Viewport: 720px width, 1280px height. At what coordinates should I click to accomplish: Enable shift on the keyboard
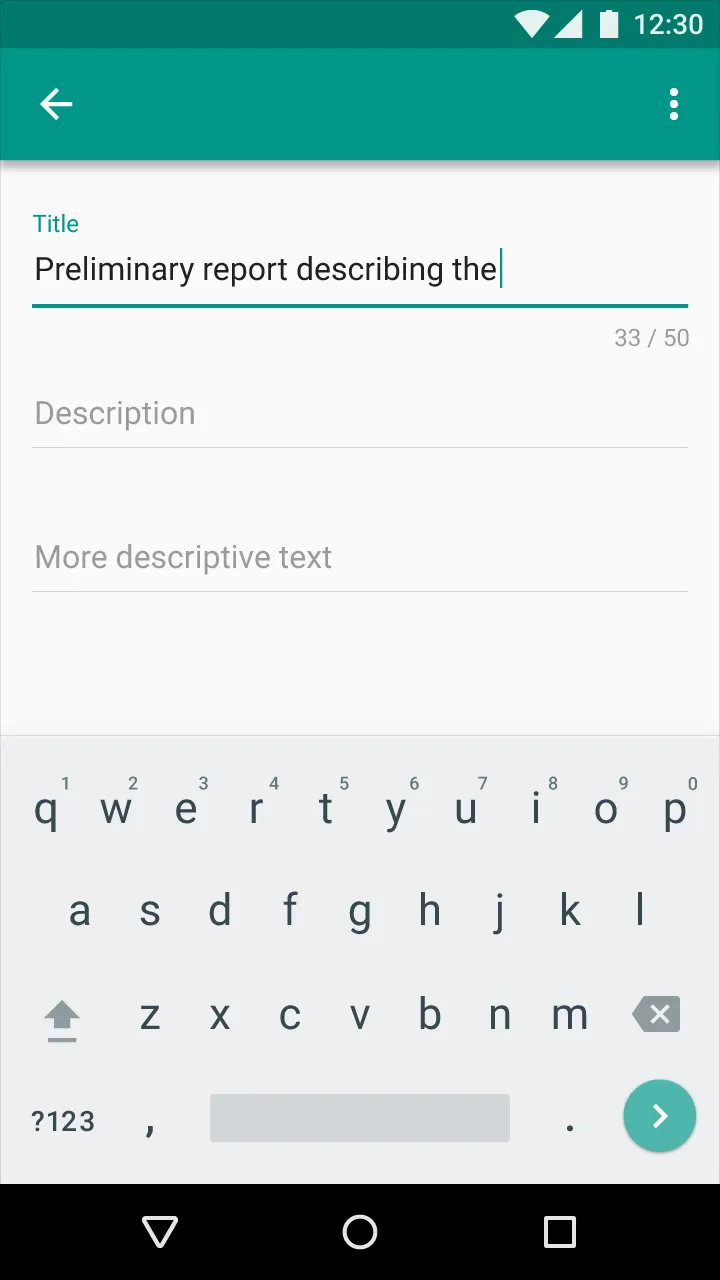62,1018
